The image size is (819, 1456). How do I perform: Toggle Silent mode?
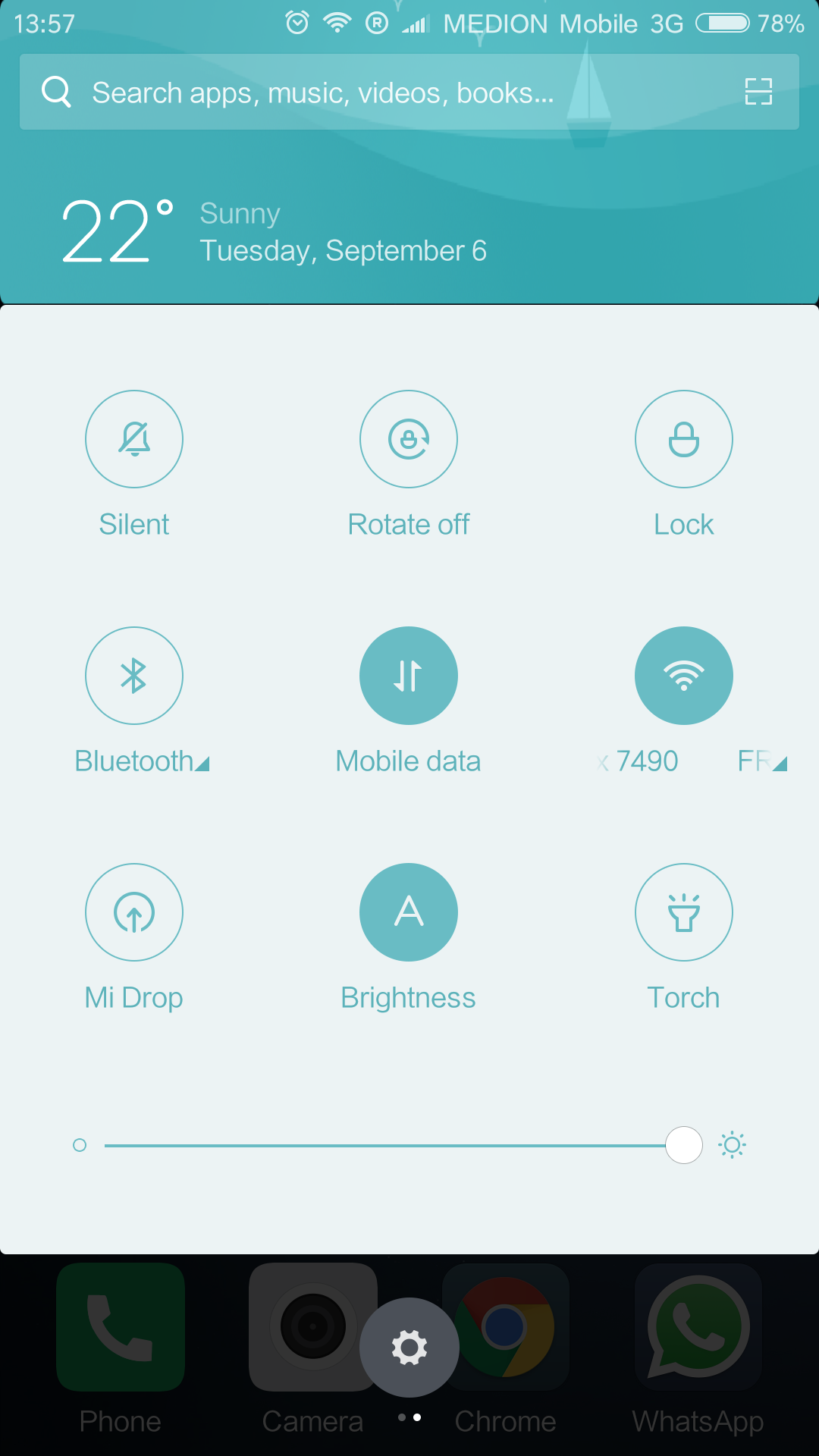pyautogui.click(x=134, y=439)
